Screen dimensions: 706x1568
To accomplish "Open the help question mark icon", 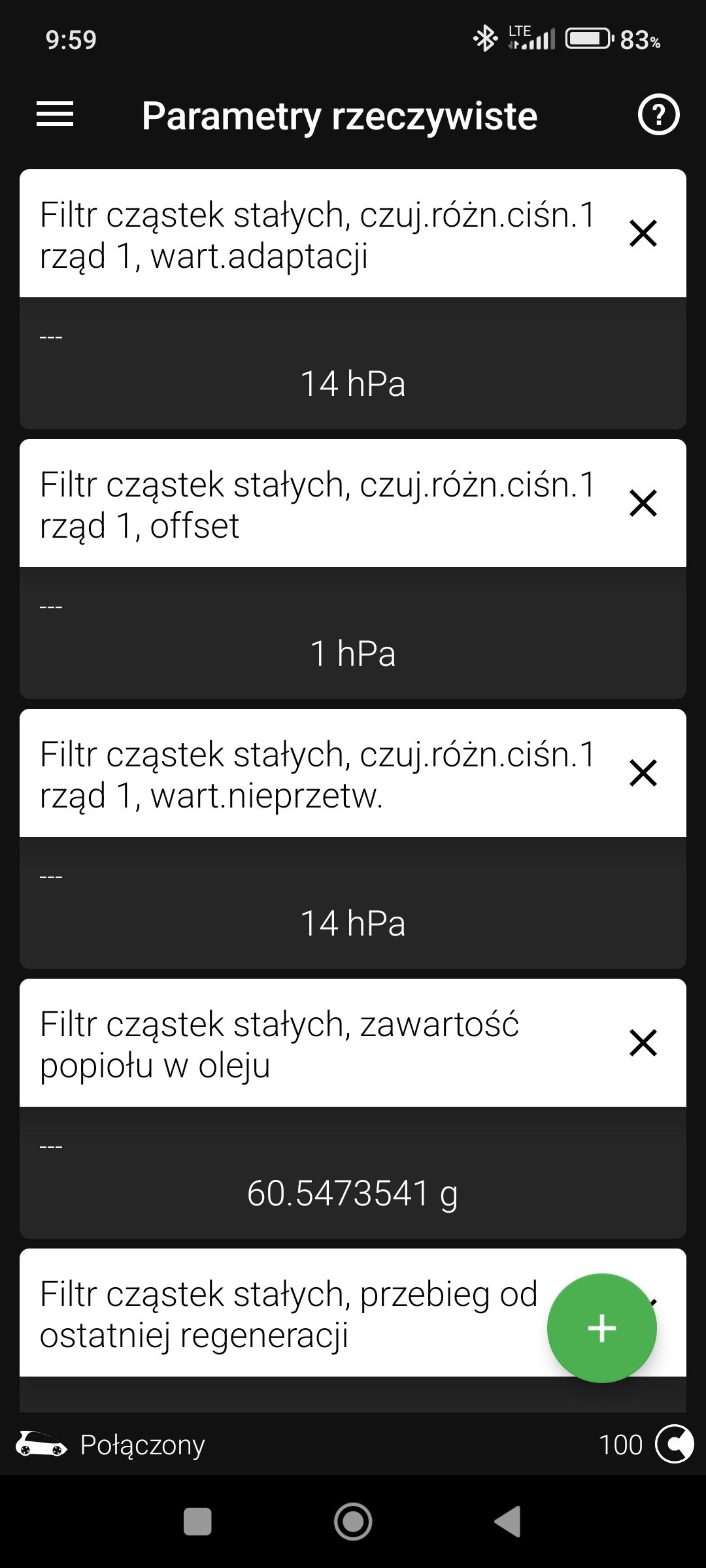I will pos(658,115).
